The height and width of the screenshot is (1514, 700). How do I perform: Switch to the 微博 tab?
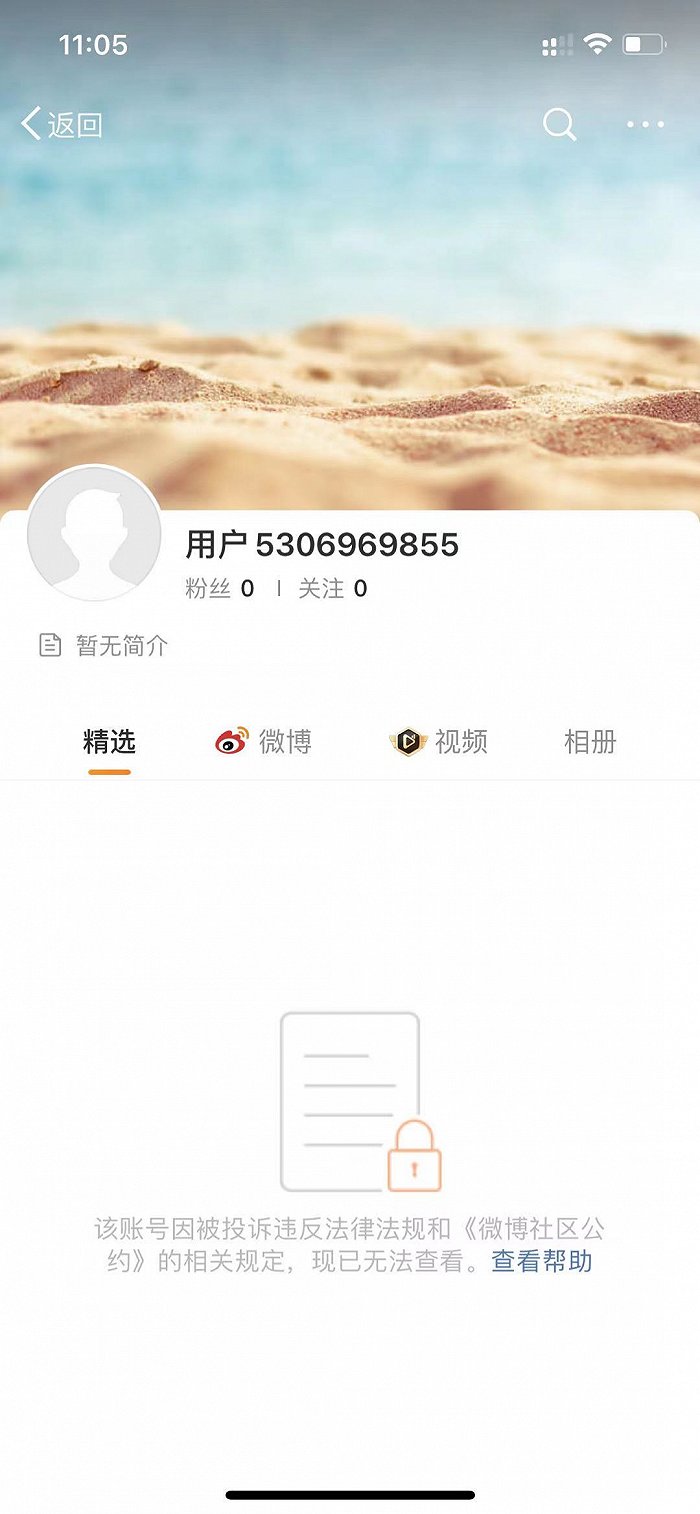click(x=264, y=742)
